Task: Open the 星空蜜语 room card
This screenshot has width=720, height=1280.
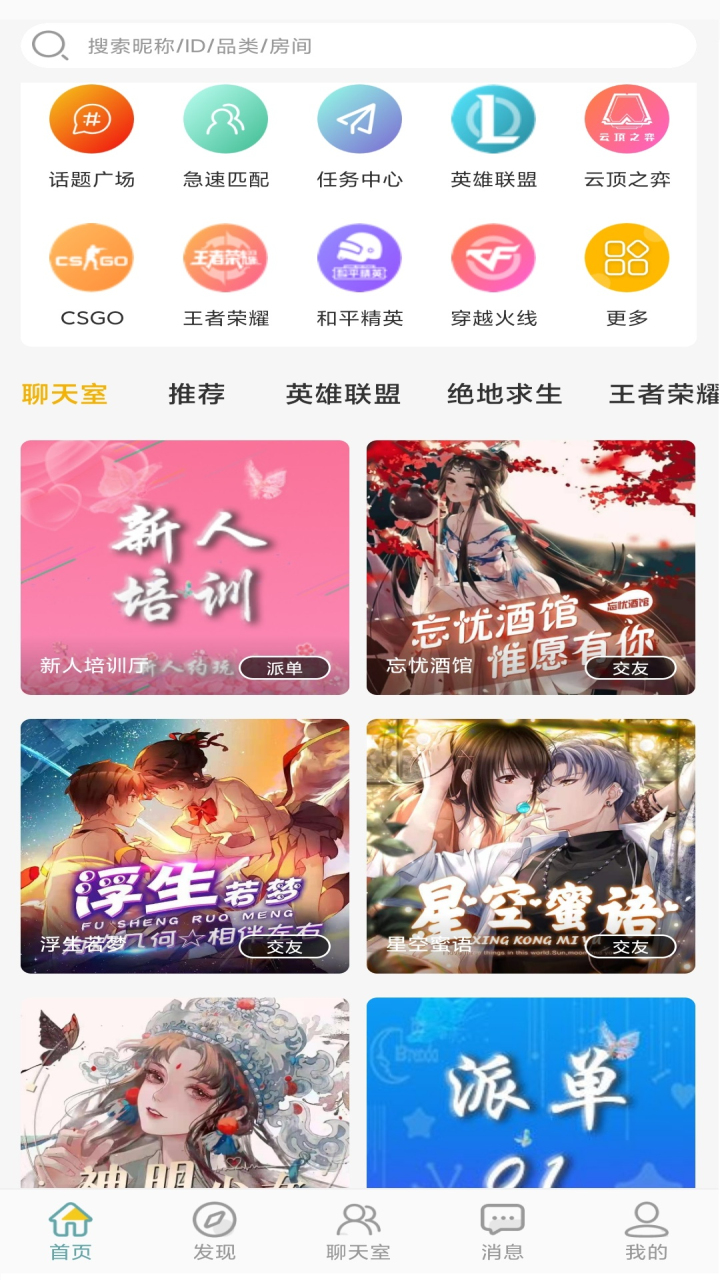Action: coord(531,846)
